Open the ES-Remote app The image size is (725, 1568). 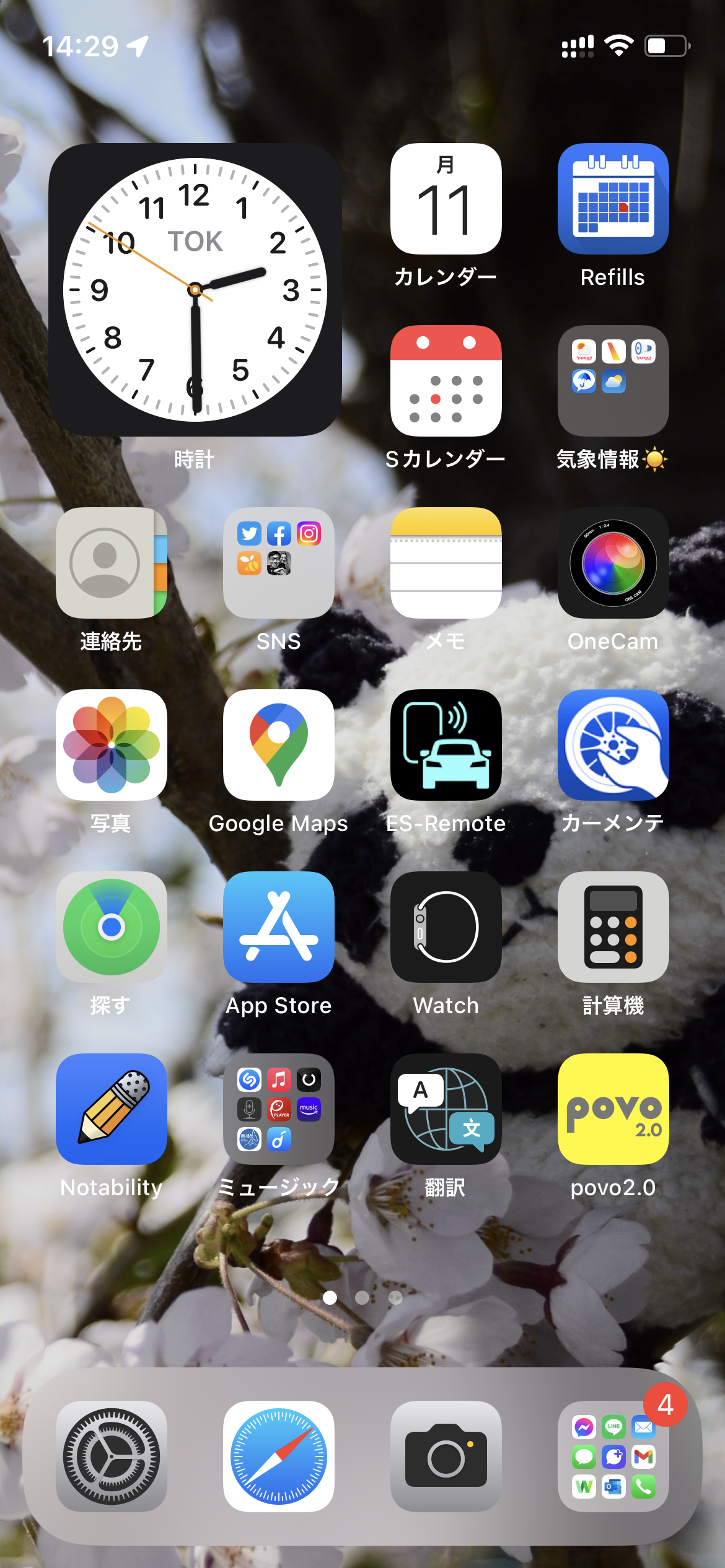coord(446,745)
